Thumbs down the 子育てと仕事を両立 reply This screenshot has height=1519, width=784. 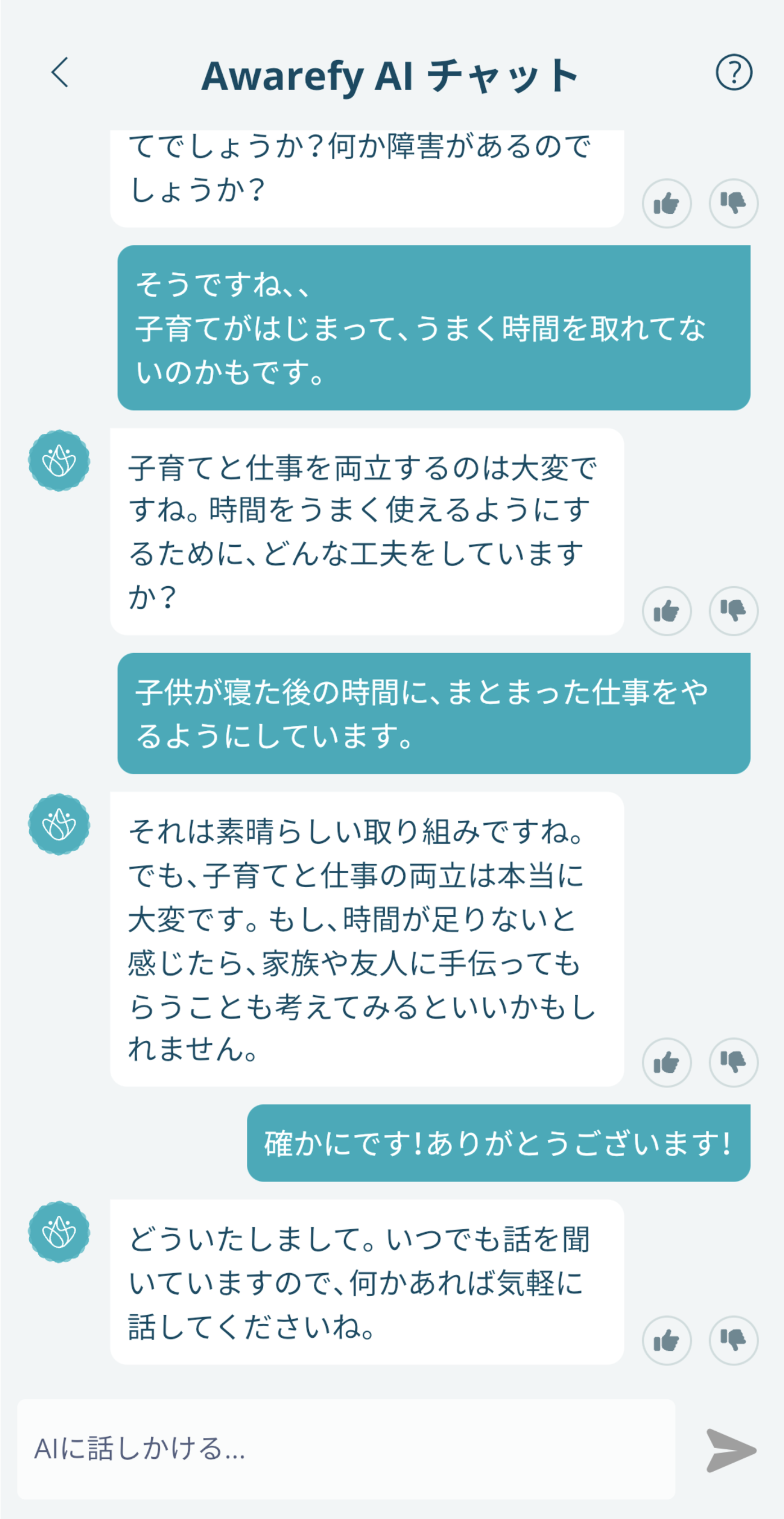[733, 611]
